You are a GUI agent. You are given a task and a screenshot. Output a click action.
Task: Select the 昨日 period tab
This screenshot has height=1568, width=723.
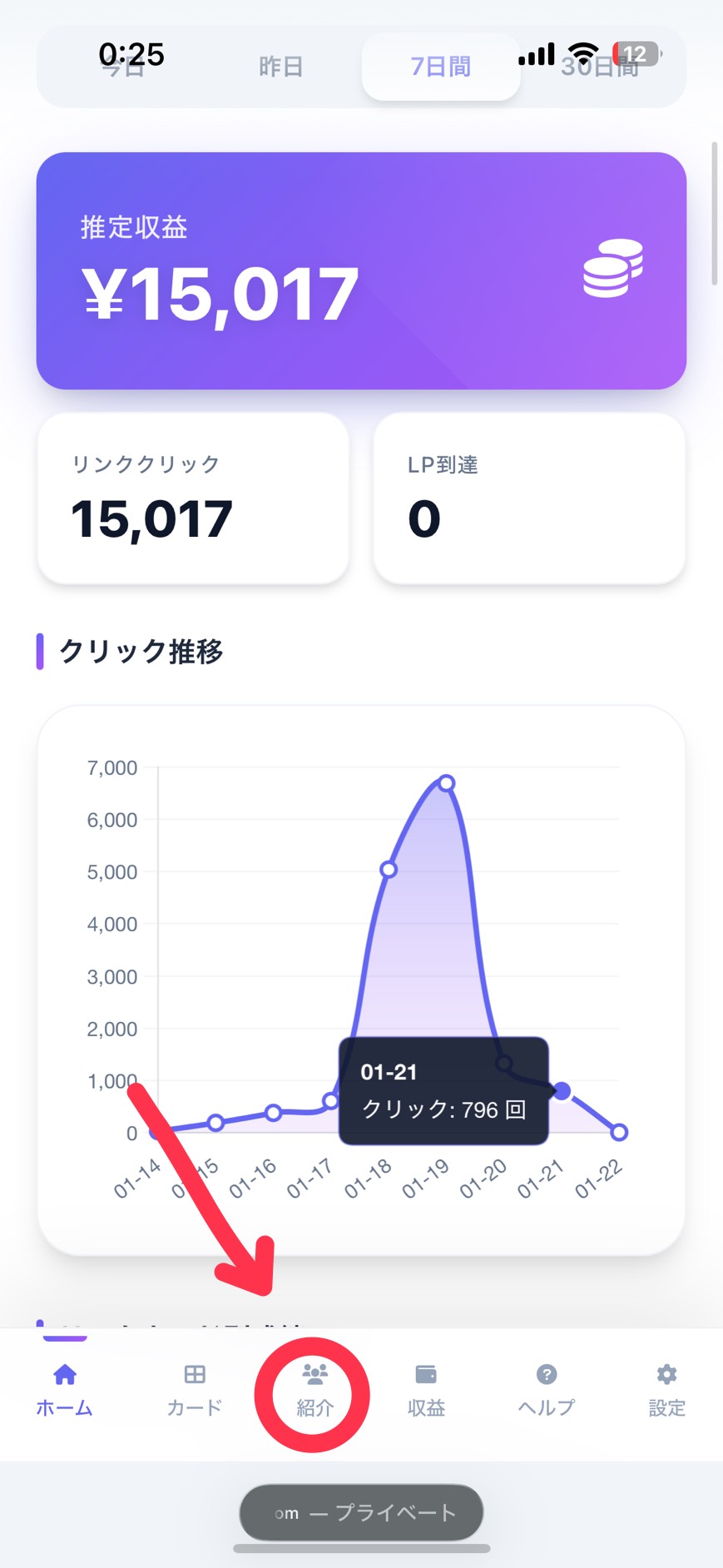[280, 68]
